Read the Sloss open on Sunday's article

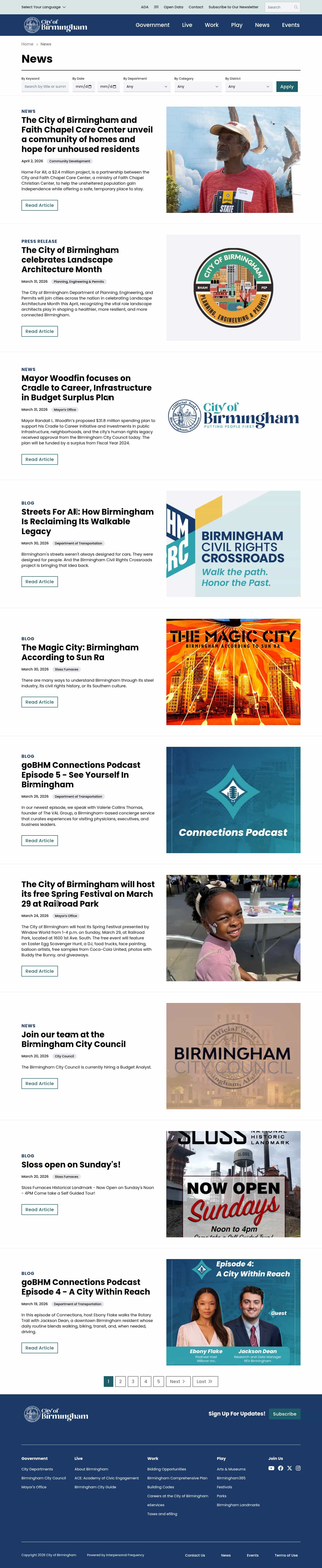[40, 1210]
